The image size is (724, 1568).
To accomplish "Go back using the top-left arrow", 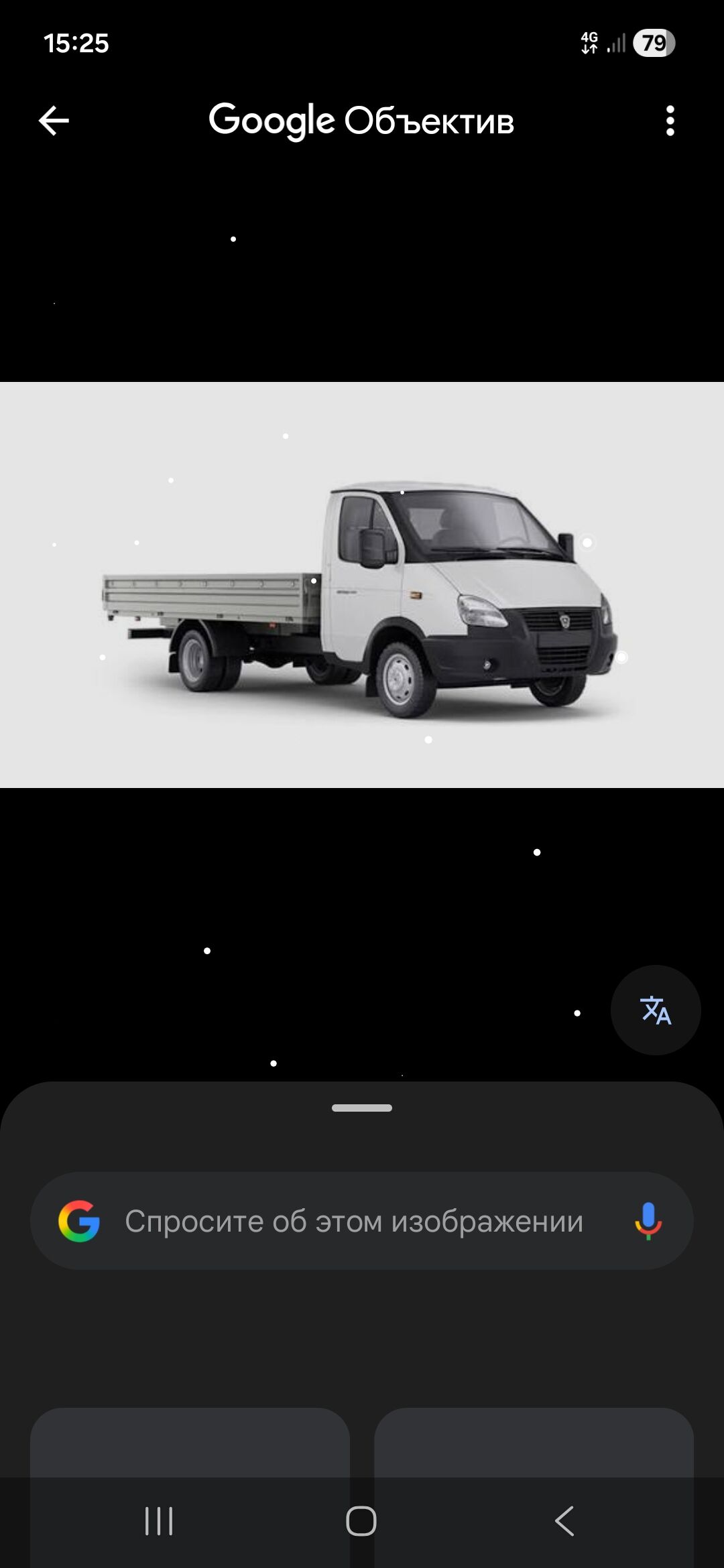I will coord(54,121).
